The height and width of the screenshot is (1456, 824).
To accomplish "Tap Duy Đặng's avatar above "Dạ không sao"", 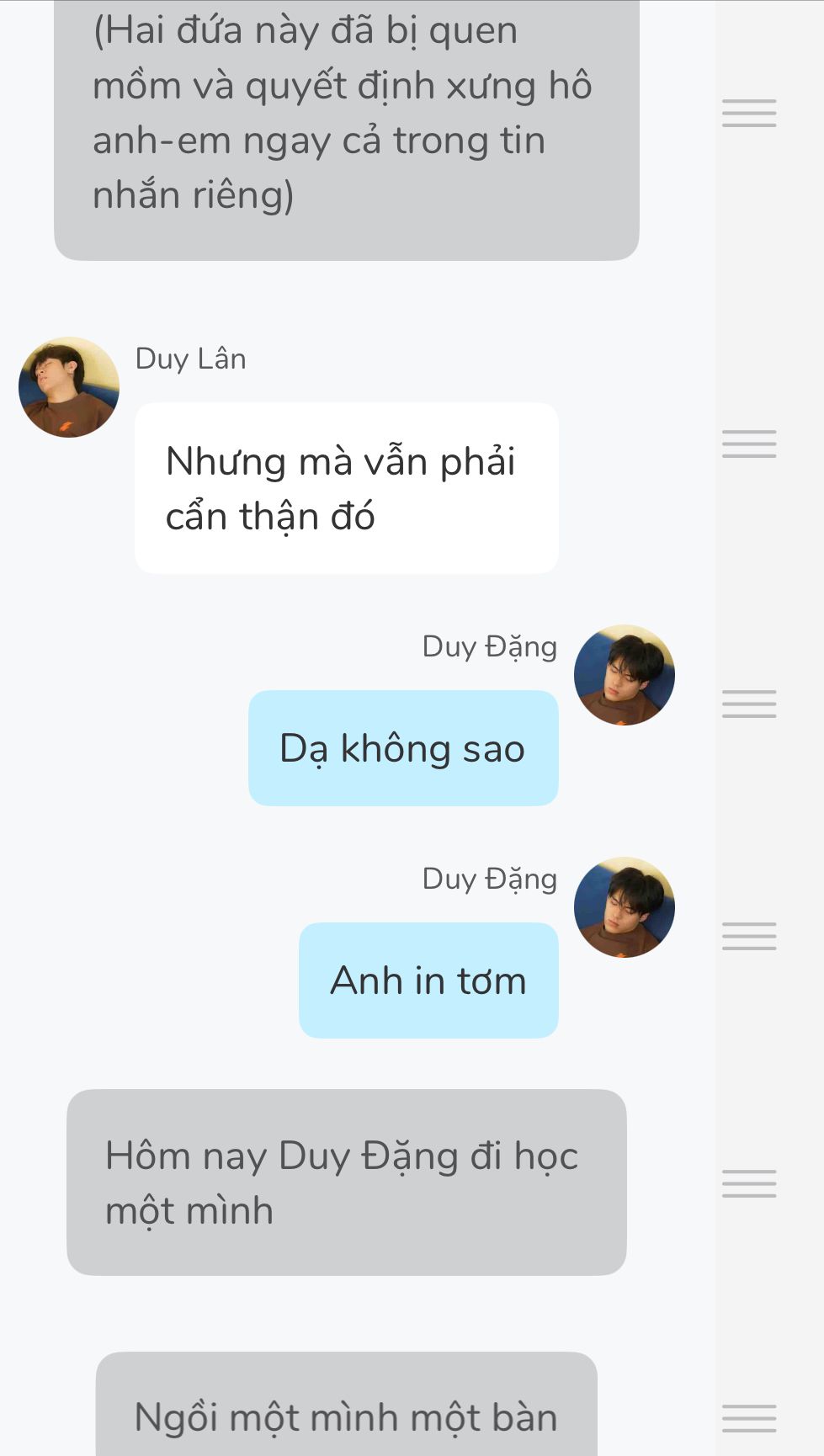I will (625, 675).
